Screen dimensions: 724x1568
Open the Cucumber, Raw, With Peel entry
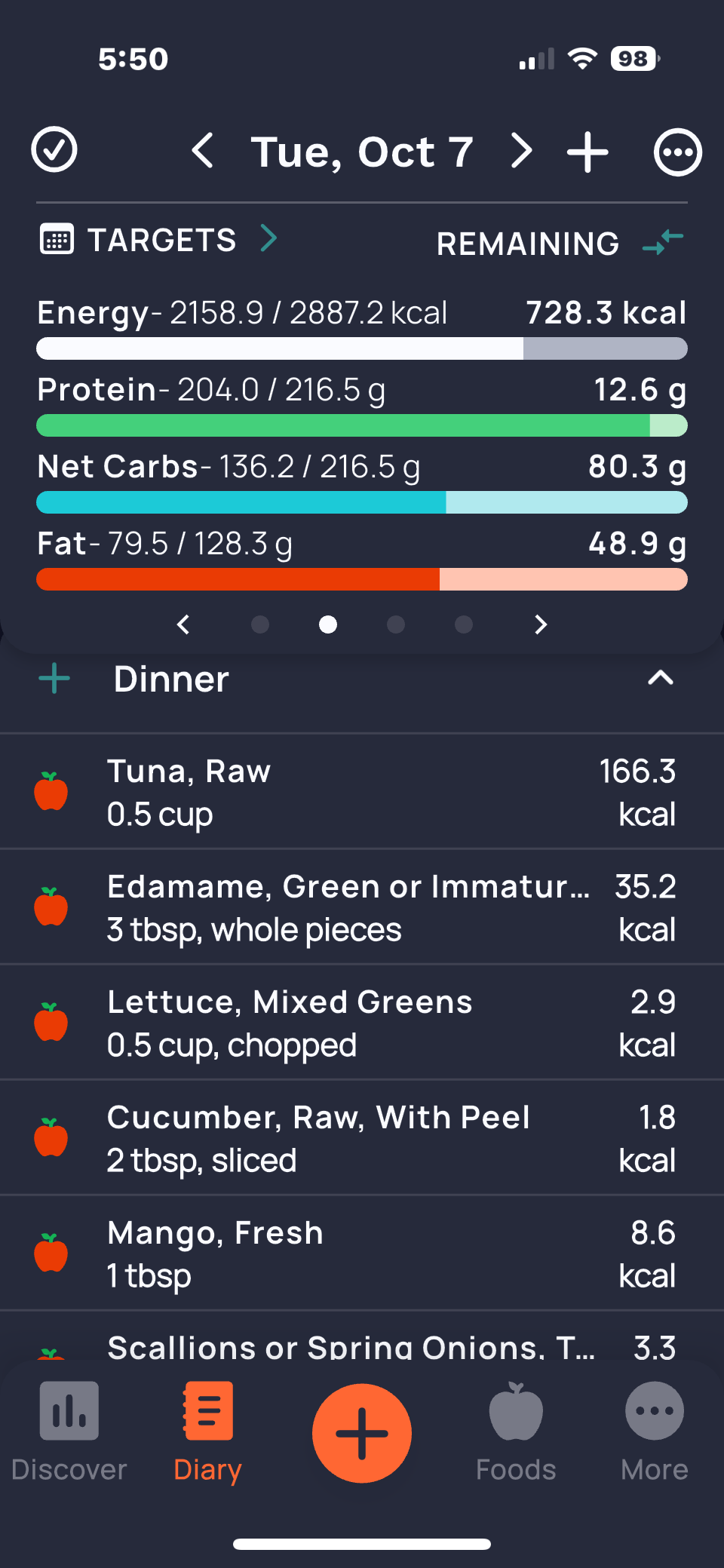pos(362,1138)
